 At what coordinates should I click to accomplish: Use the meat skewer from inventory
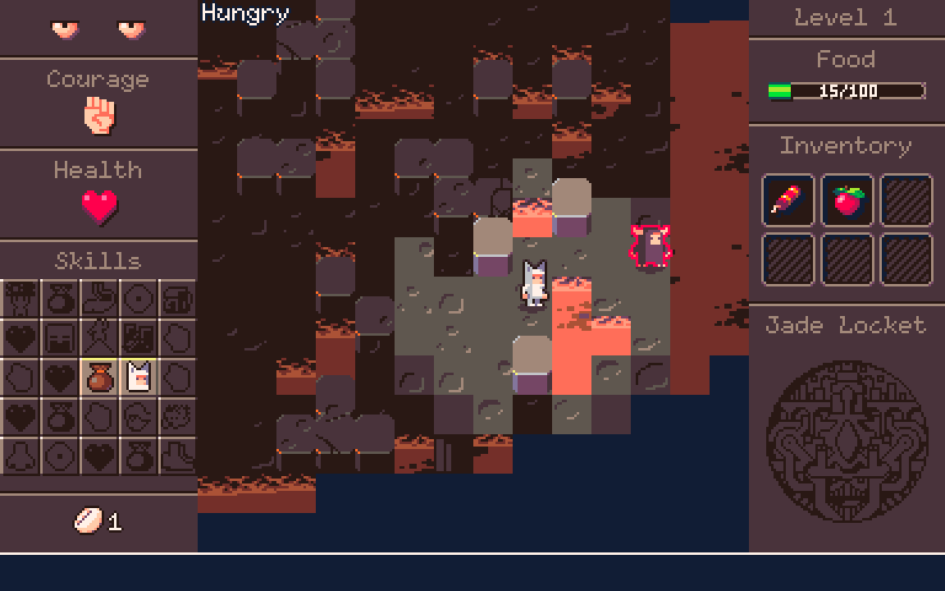coord(789,200)
